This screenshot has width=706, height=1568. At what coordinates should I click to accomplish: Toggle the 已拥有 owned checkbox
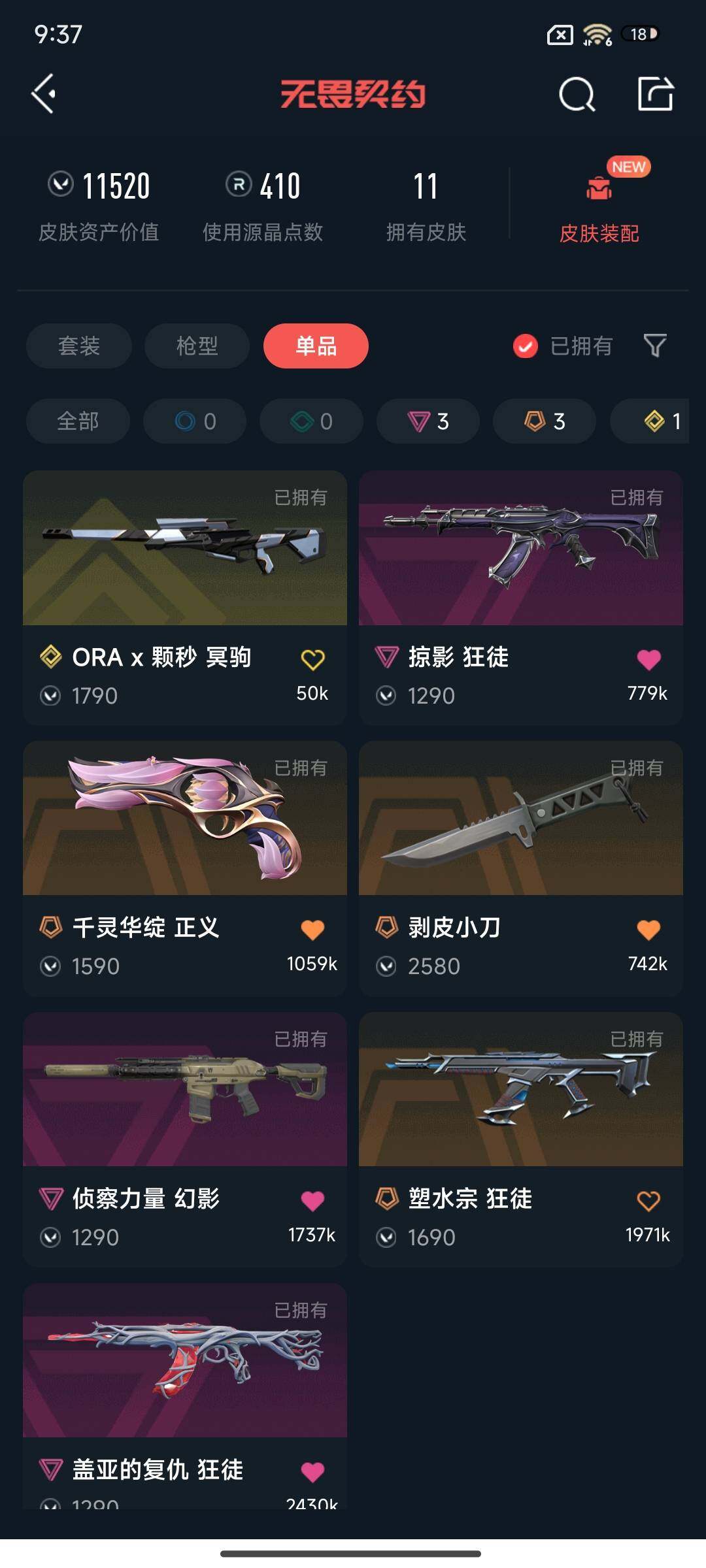[525, 346]
